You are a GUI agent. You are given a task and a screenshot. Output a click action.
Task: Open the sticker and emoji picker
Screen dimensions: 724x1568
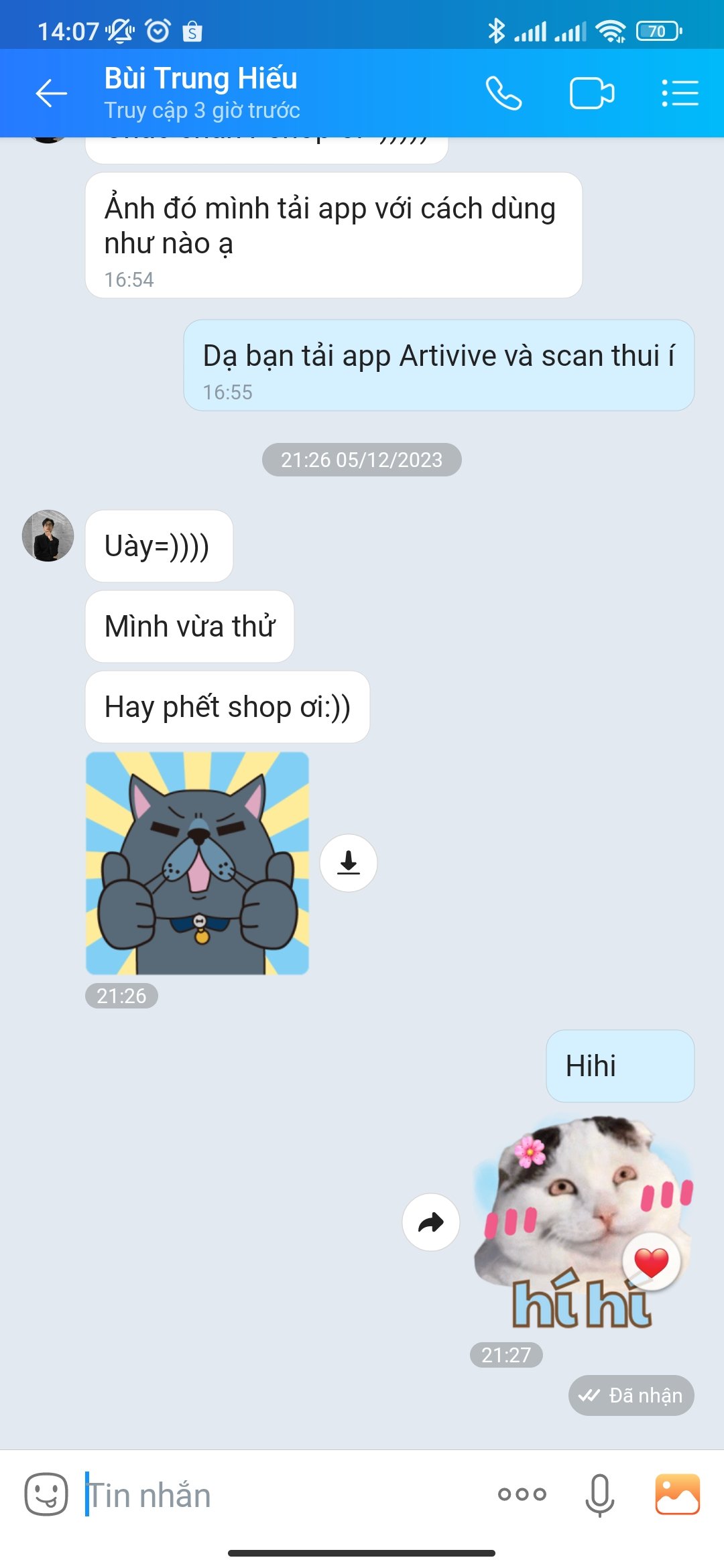(x=46, y=1494)
